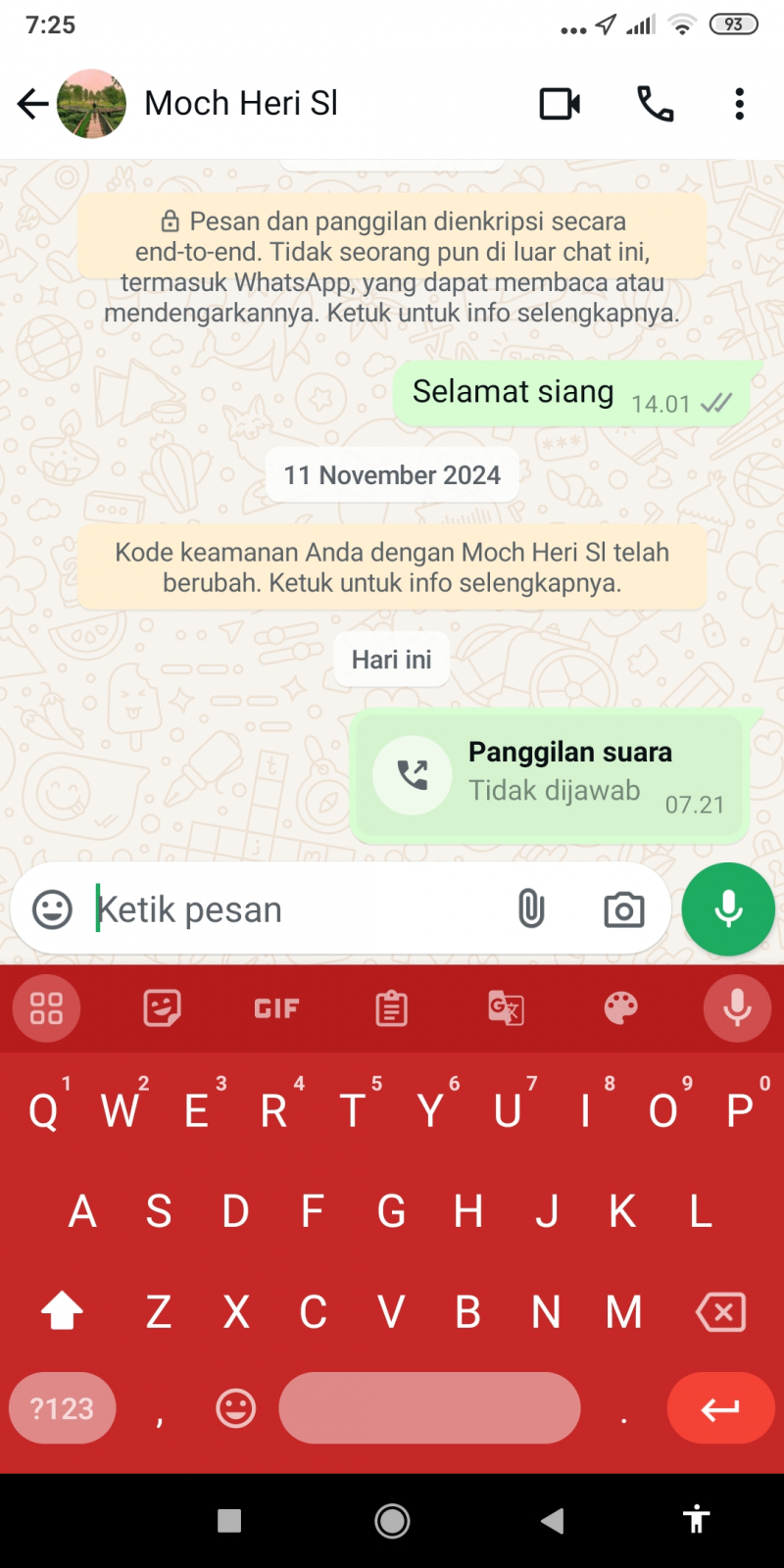
Task: Call back from the missed voice call card
Action: tap(413, 775)
